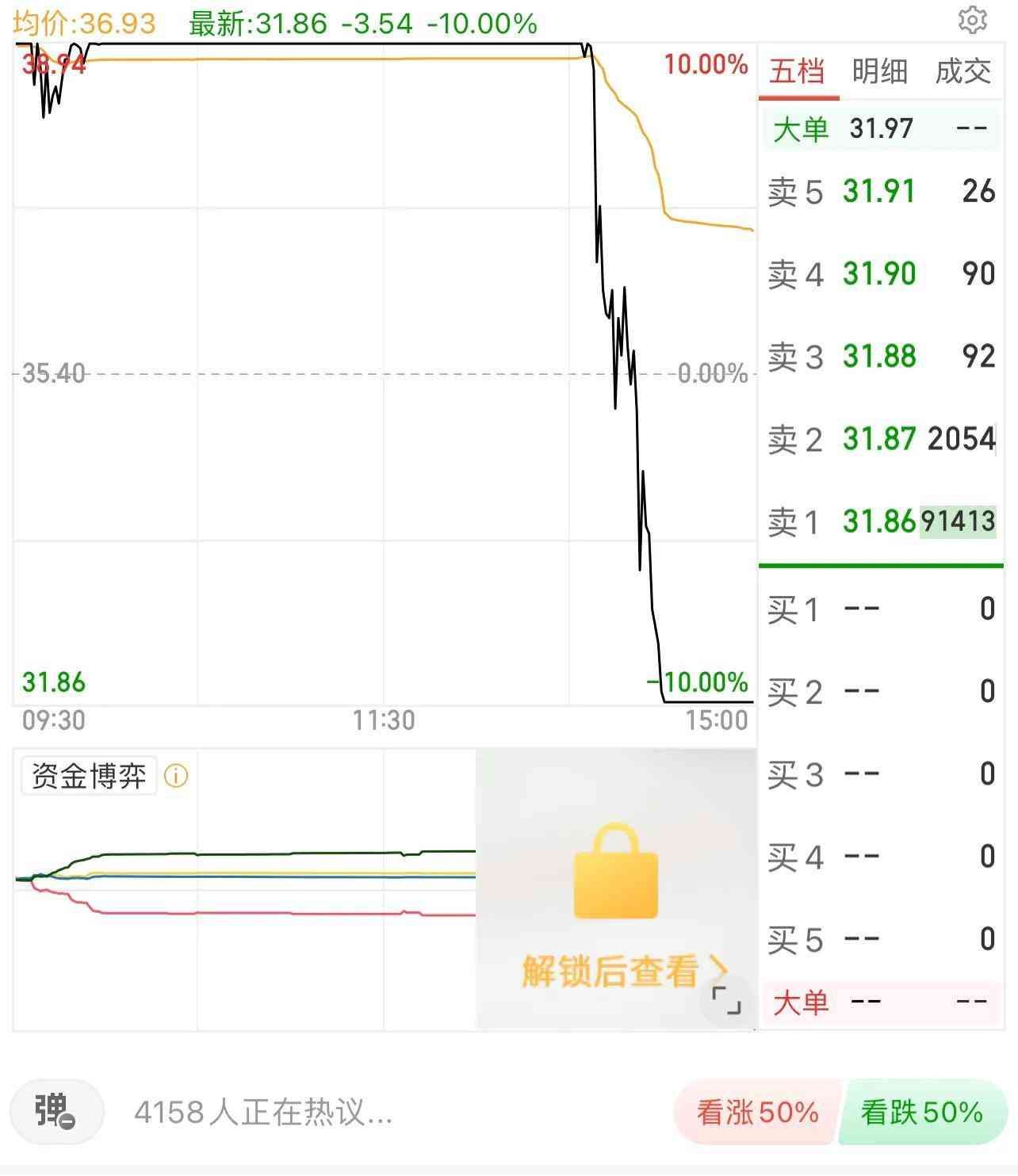
Task: Switch to the 成交 tab
Action: [963, 71]
